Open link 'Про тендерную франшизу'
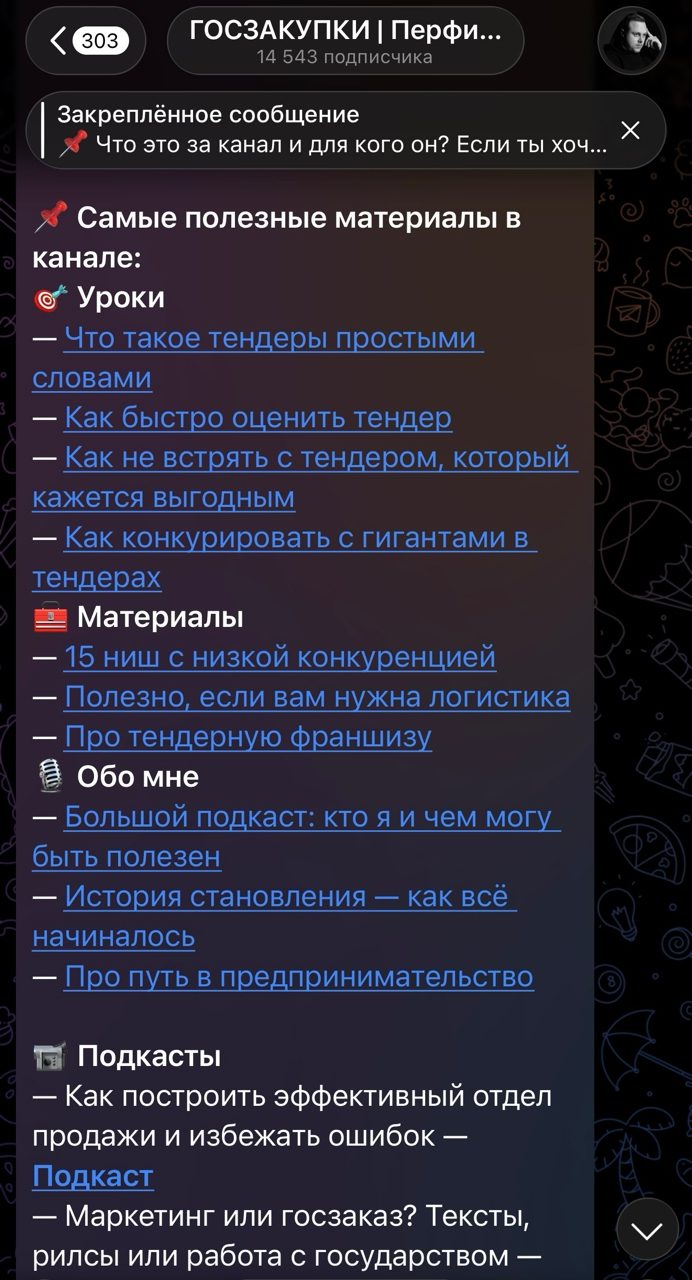 click(248, 737)
